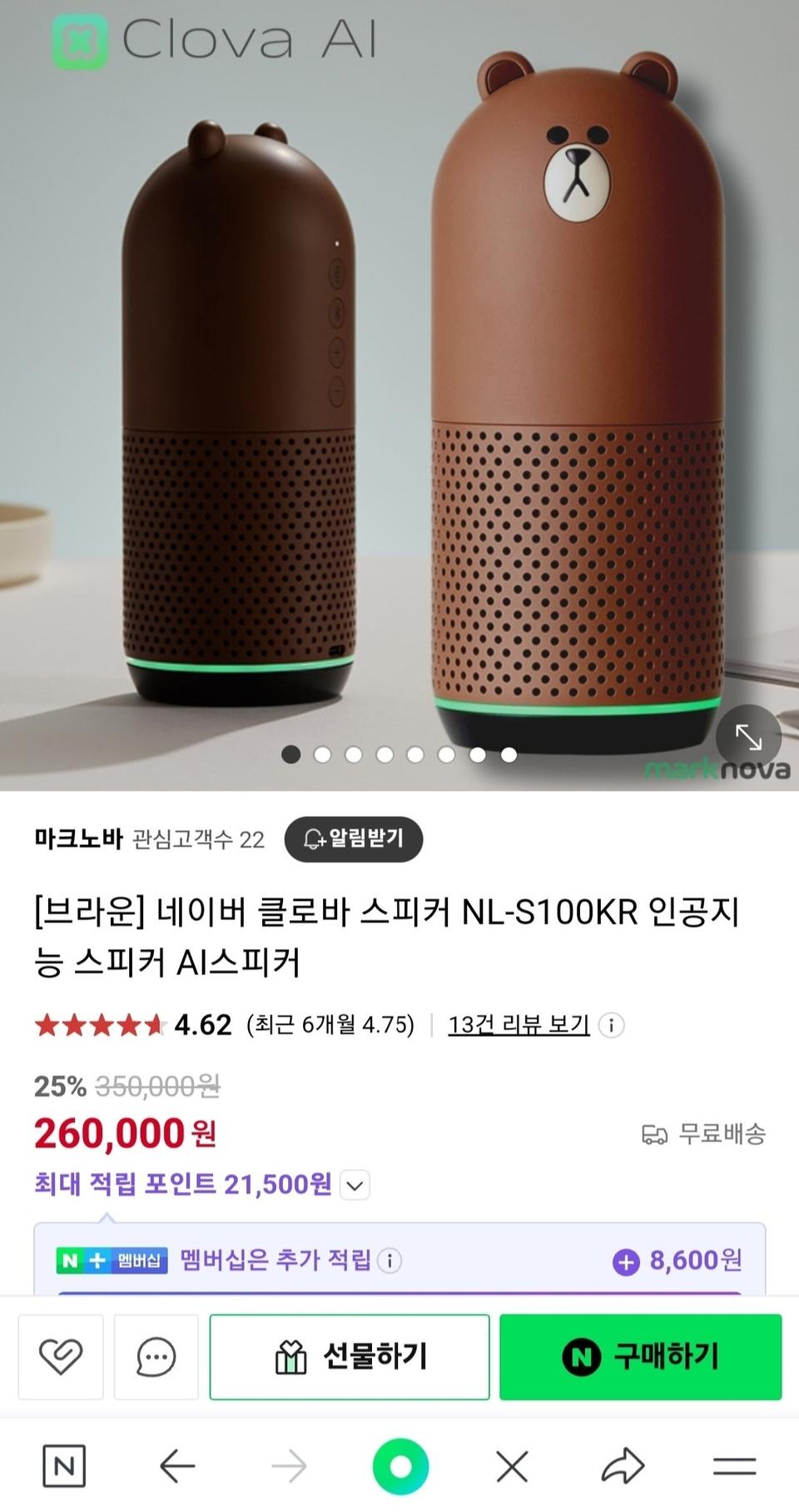Viewport: 799px width, 1512px height.
Task: Enable store notifications via 알림받기
Action: tap(353, 839)
